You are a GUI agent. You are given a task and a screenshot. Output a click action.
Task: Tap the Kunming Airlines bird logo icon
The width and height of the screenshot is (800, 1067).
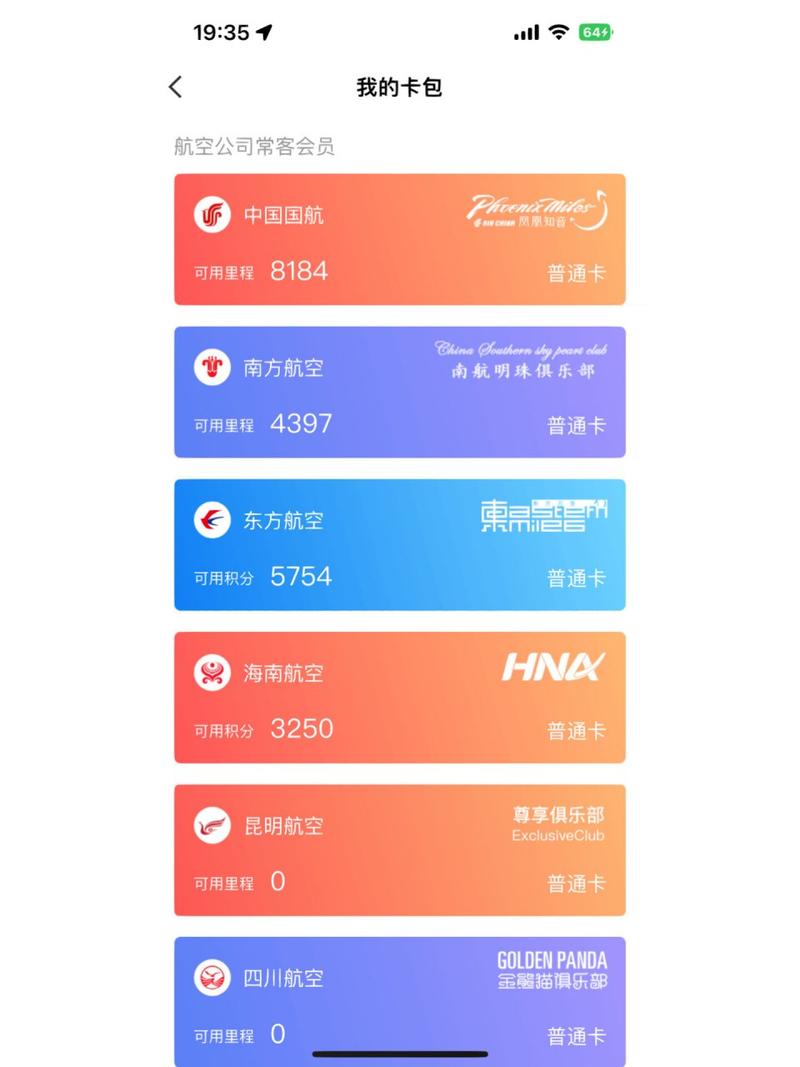pos(211,826)
